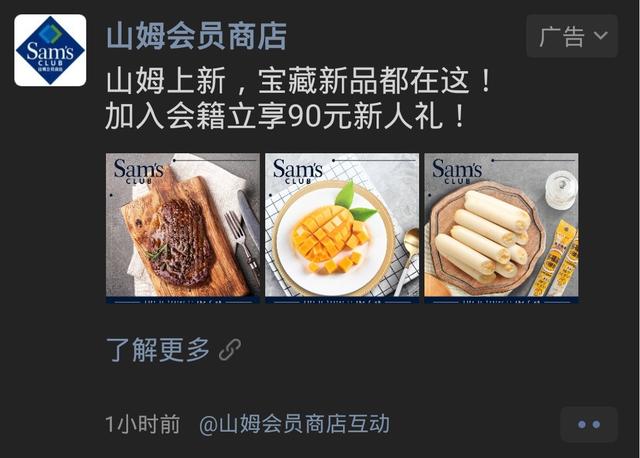Open the two-dot like and comment menu
Viewport: 640px width, 458px height.
[589, 424]
